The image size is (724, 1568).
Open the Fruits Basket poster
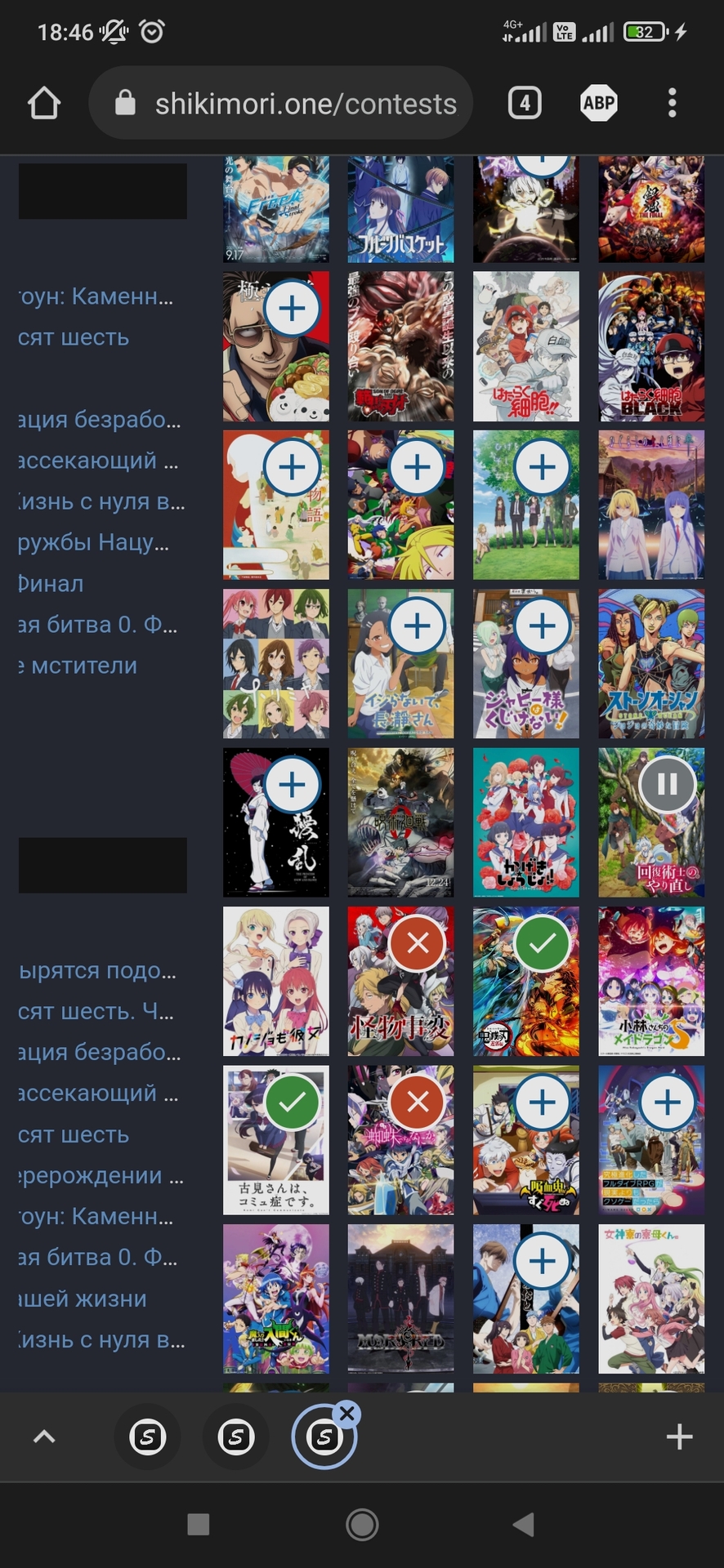click(400, 208)
